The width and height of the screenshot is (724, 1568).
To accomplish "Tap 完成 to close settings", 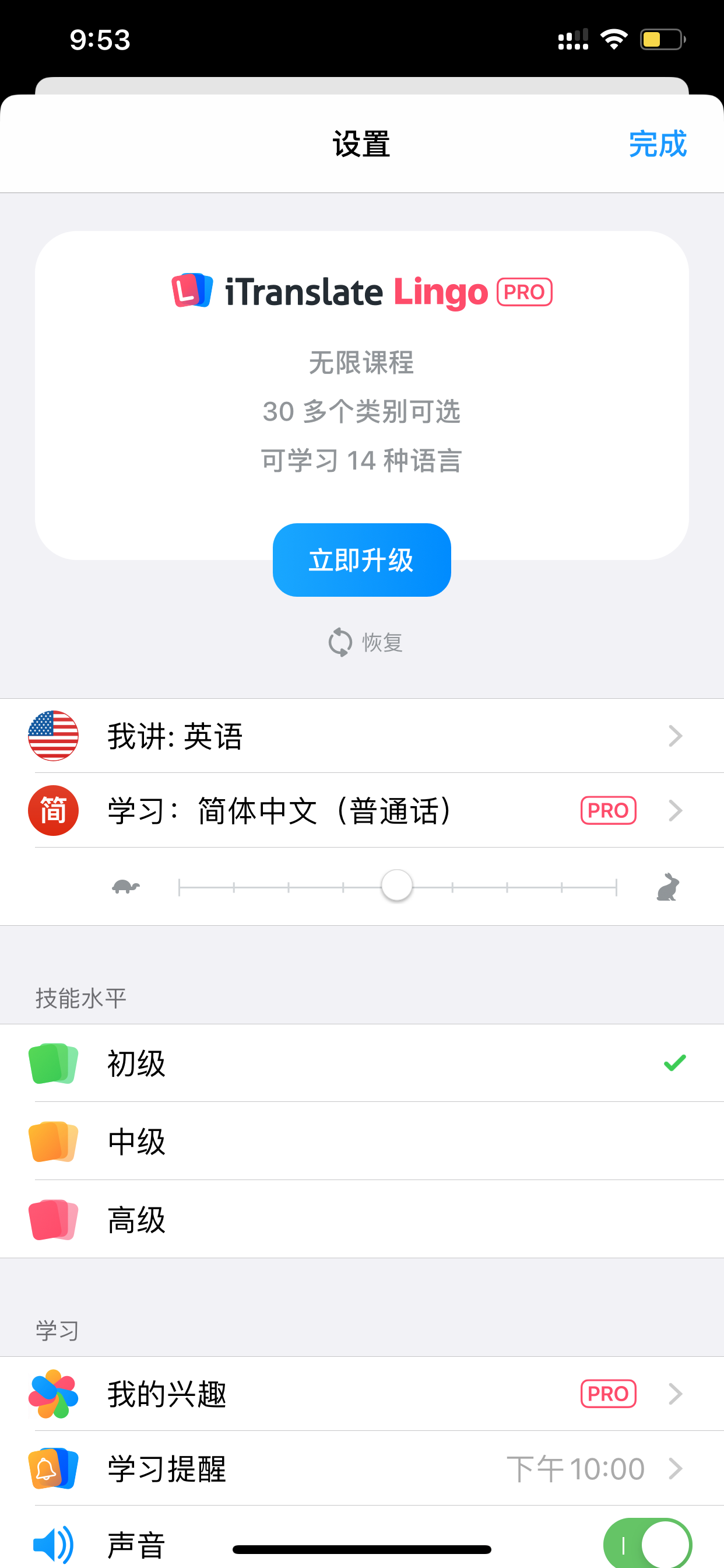I will pos(657,144).
